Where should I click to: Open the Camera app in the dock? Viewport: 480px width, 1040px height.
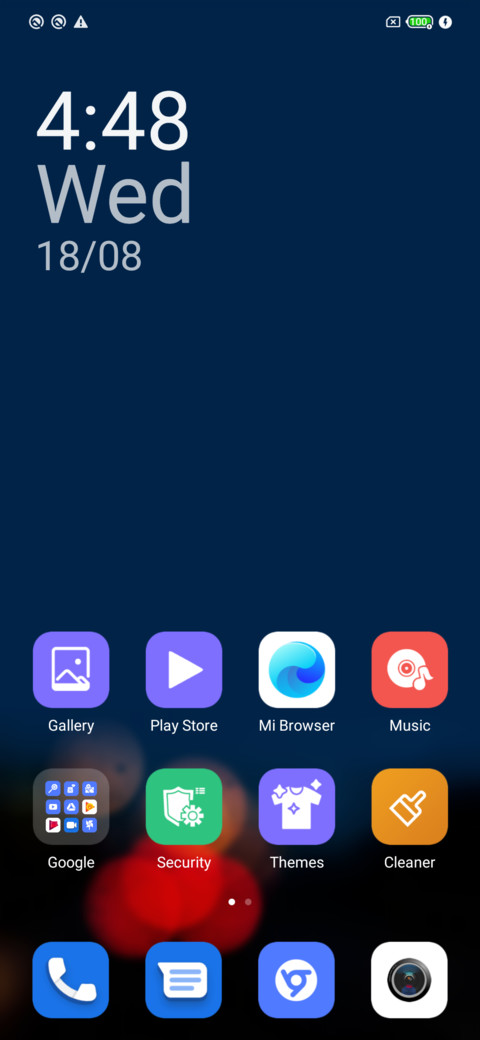point(410,980)
